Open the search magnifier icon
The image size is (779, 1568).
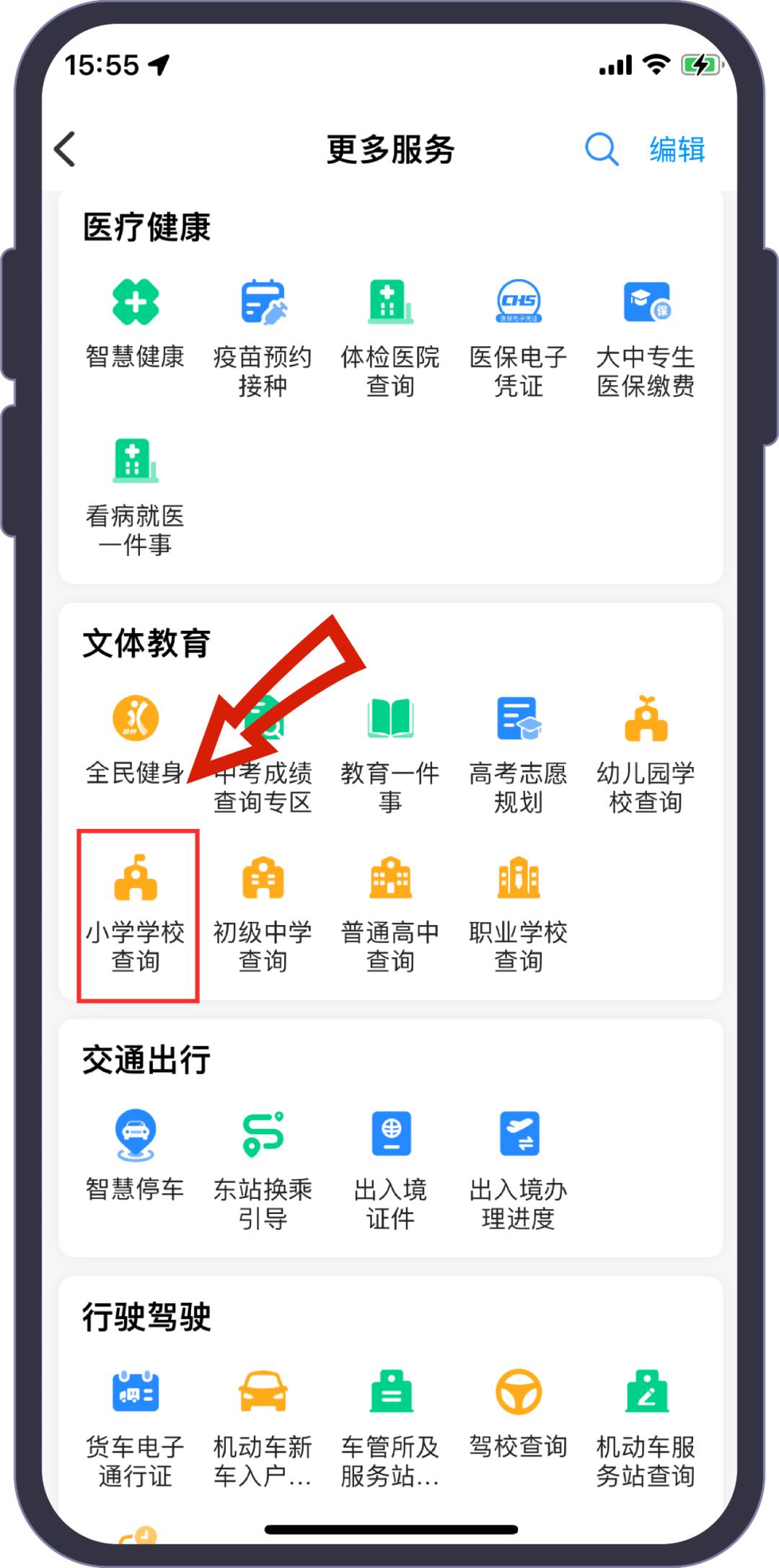pos(601,149)
